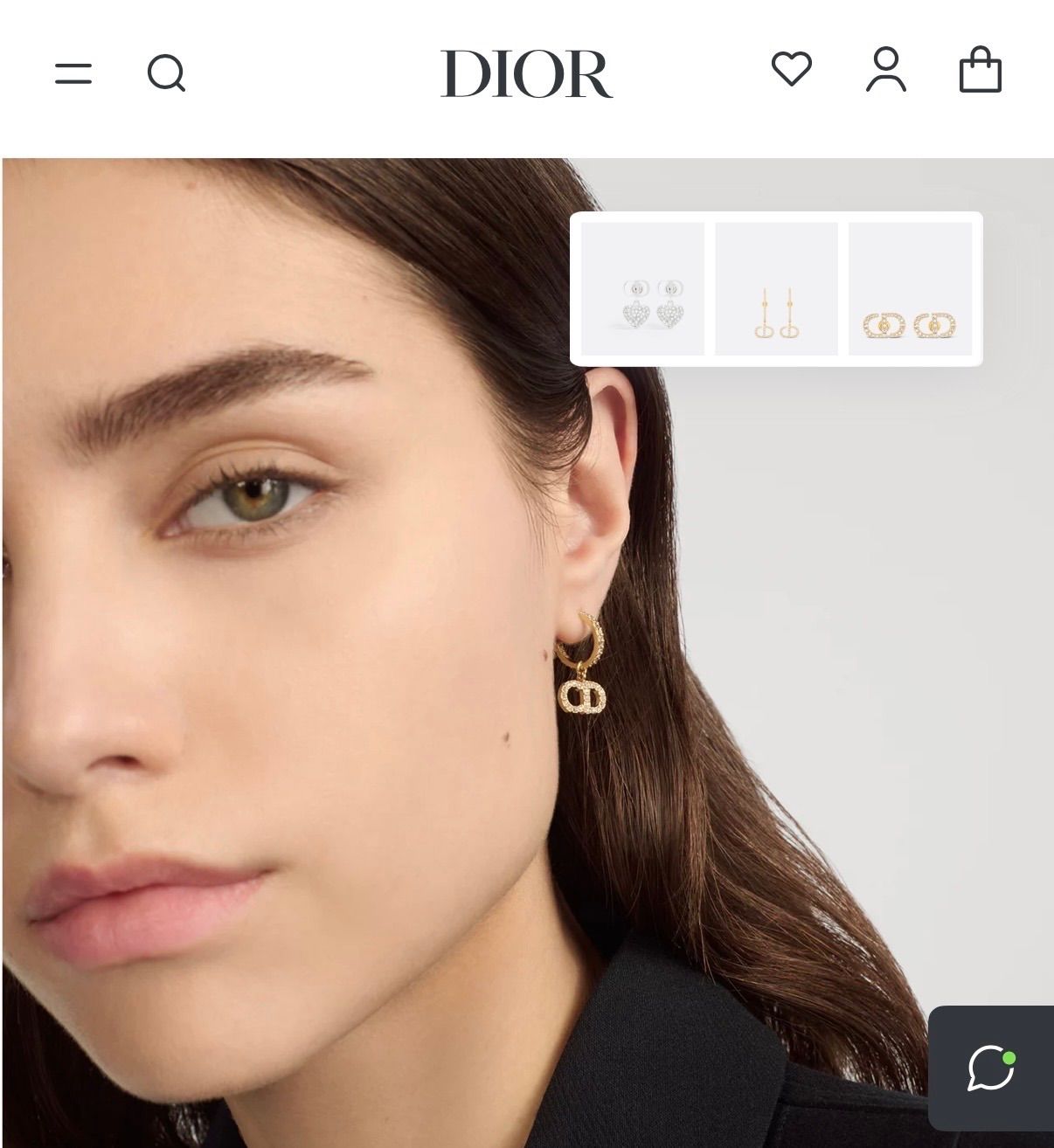
Task: Go to the Dior home page logo
Action: (527, 73)
